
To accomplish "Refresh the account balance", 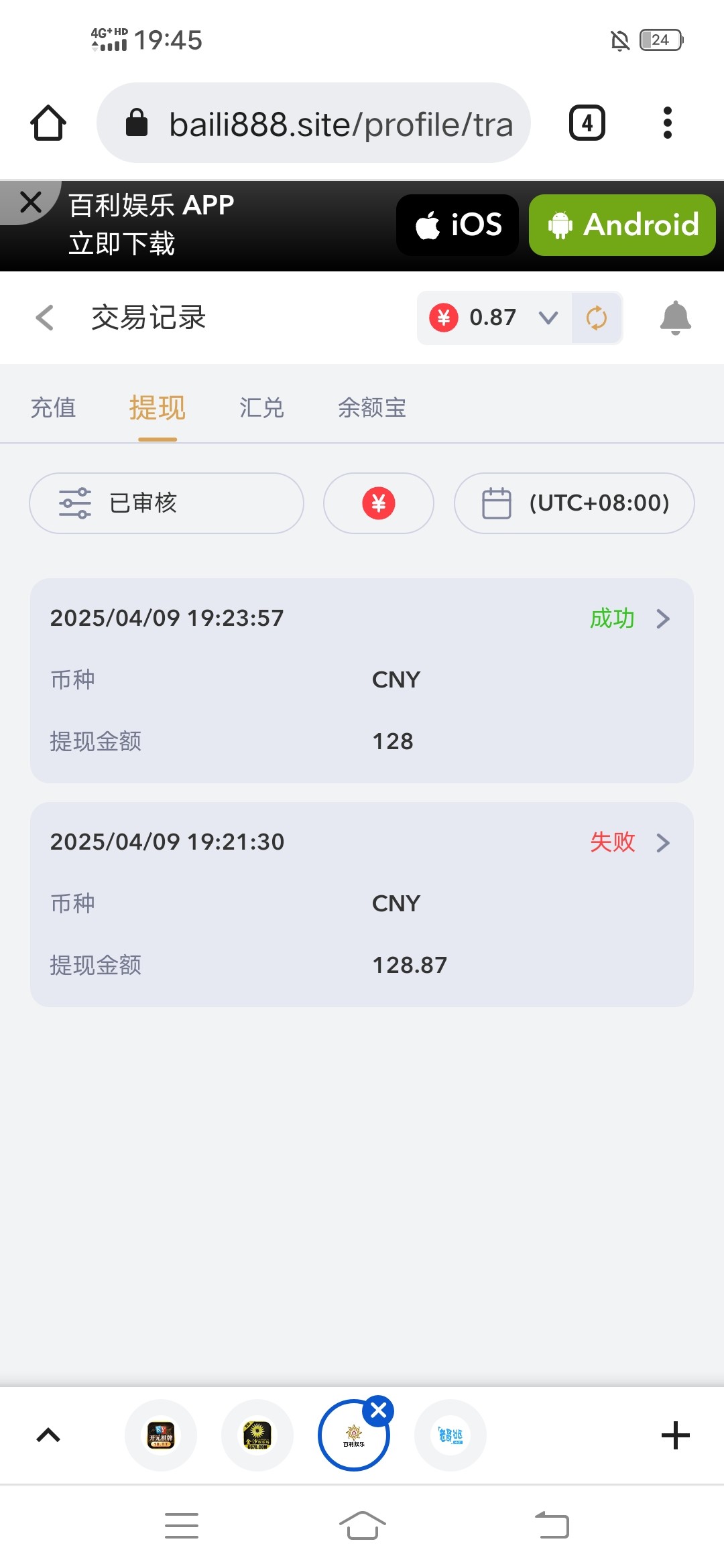I will coord(596,318).
